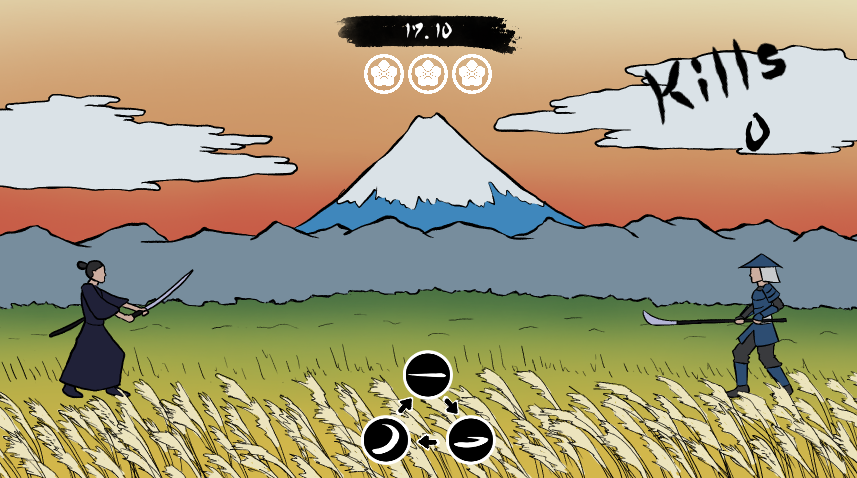Choose the crescent slash attack
The height and width of the screenshot is (478, 857).
point(386,440)
